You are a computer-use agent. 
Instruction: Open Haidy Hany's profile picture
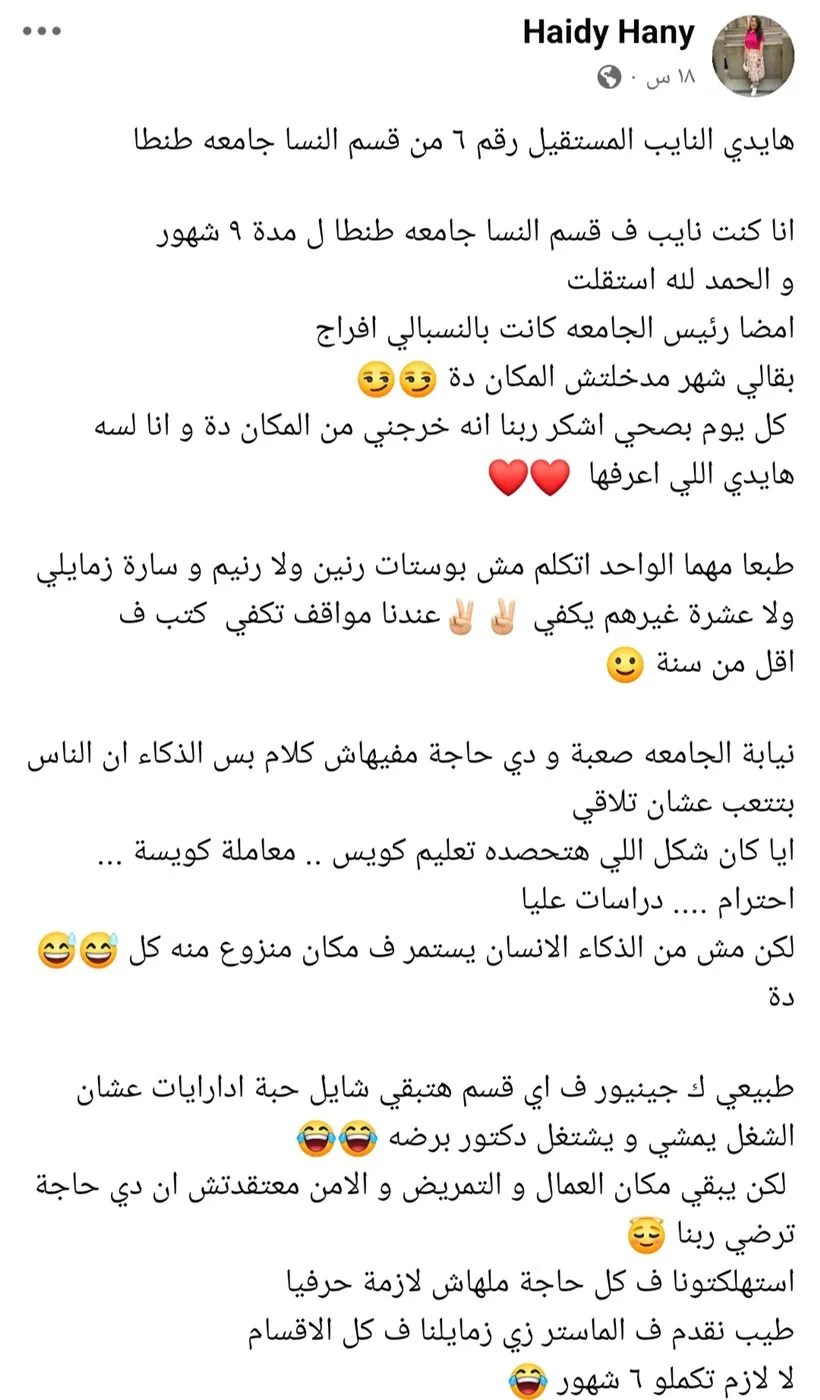point(753,56)
